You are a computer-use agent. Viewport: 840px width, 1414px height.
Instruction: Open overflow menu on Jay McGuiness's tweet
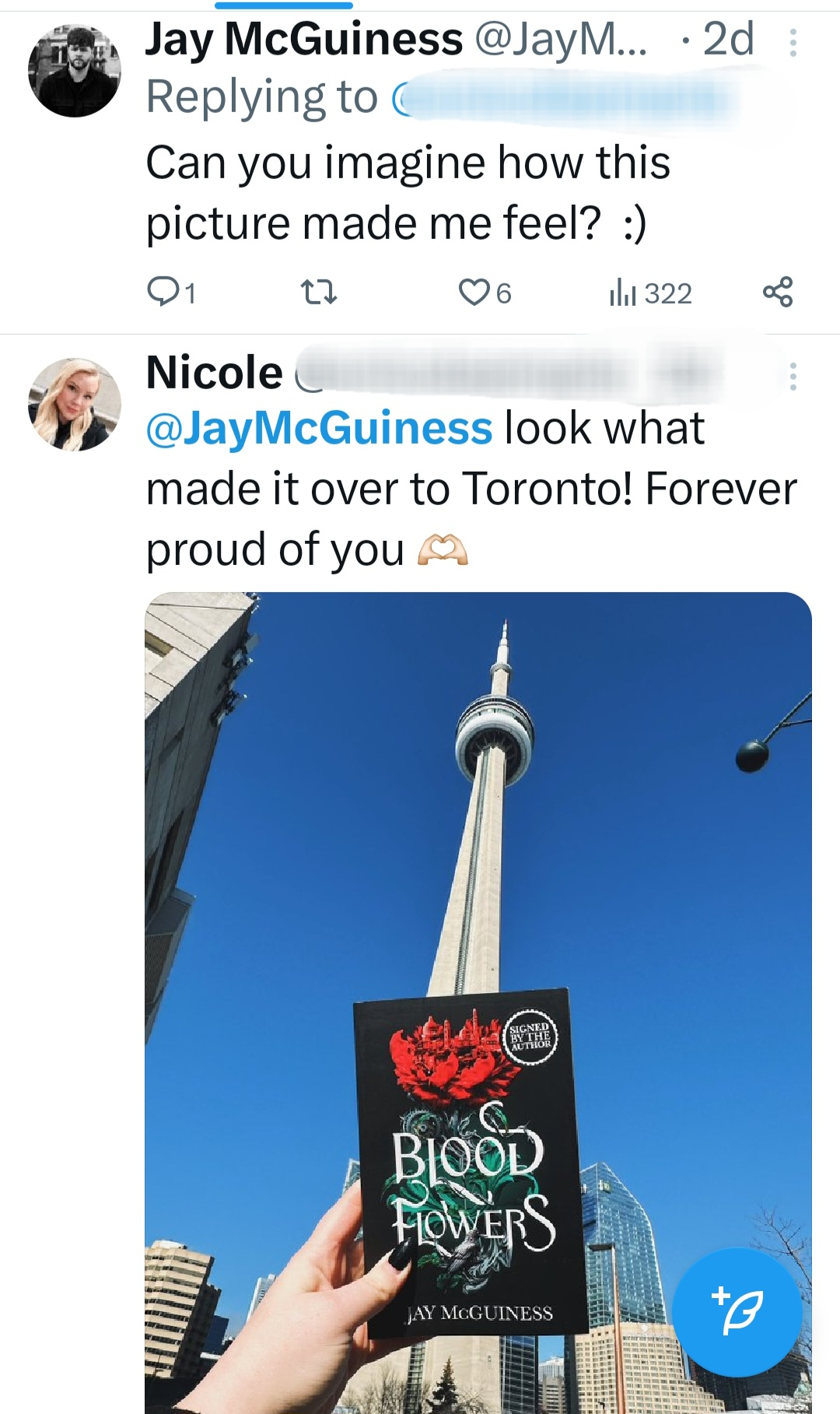793,43
